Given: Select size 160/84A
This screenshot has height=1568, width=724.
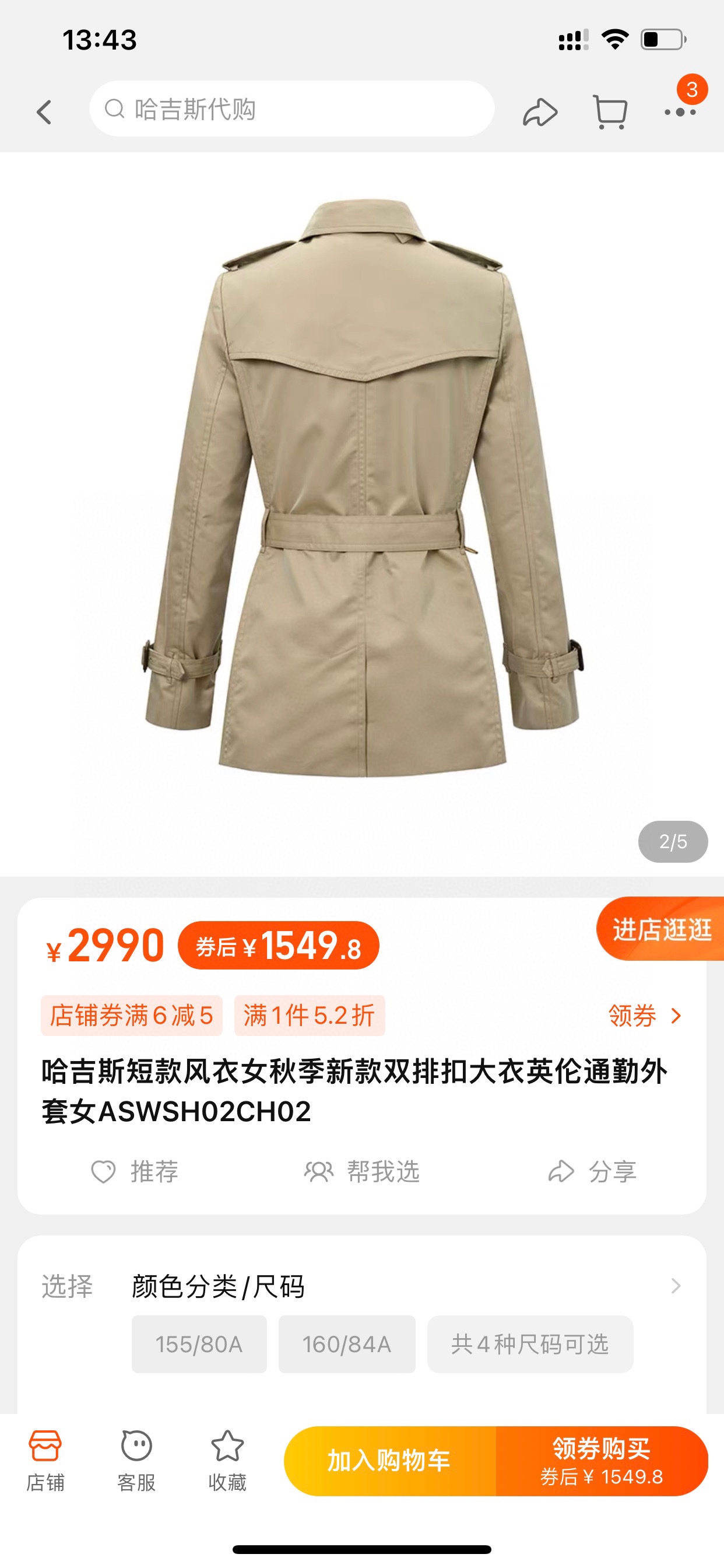Looking at the screenshot, I should pos(347,1344).
